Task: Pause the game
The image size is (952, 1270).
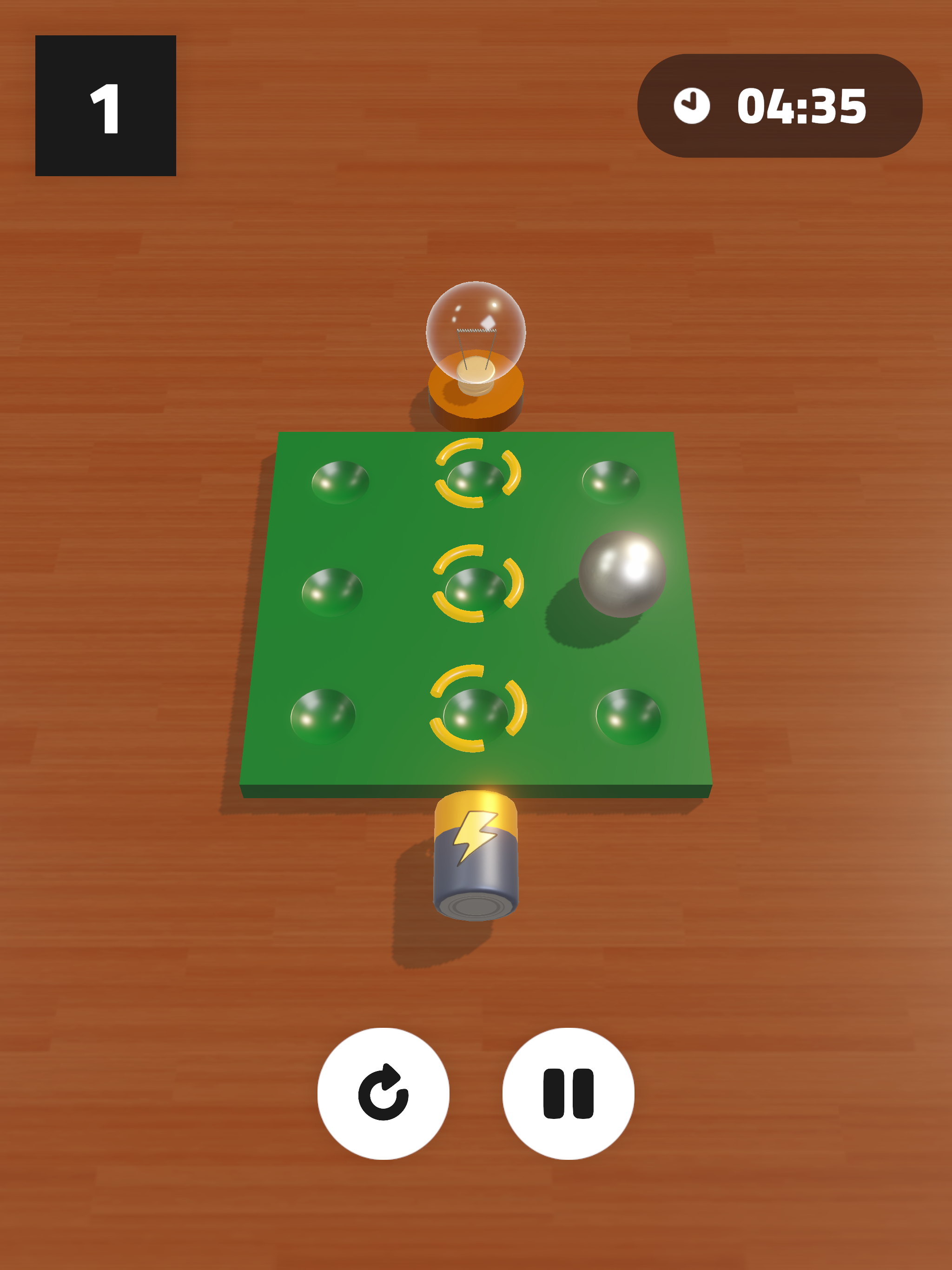Action: [569, 1093]
